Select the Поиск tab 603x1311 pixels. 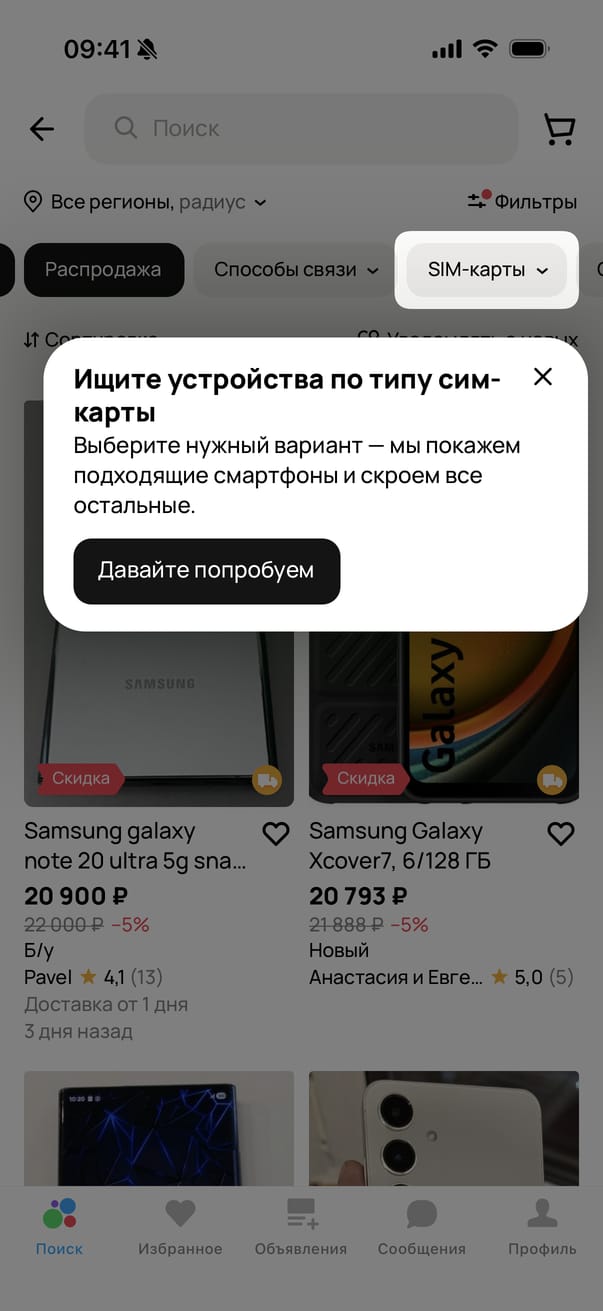60,1227
